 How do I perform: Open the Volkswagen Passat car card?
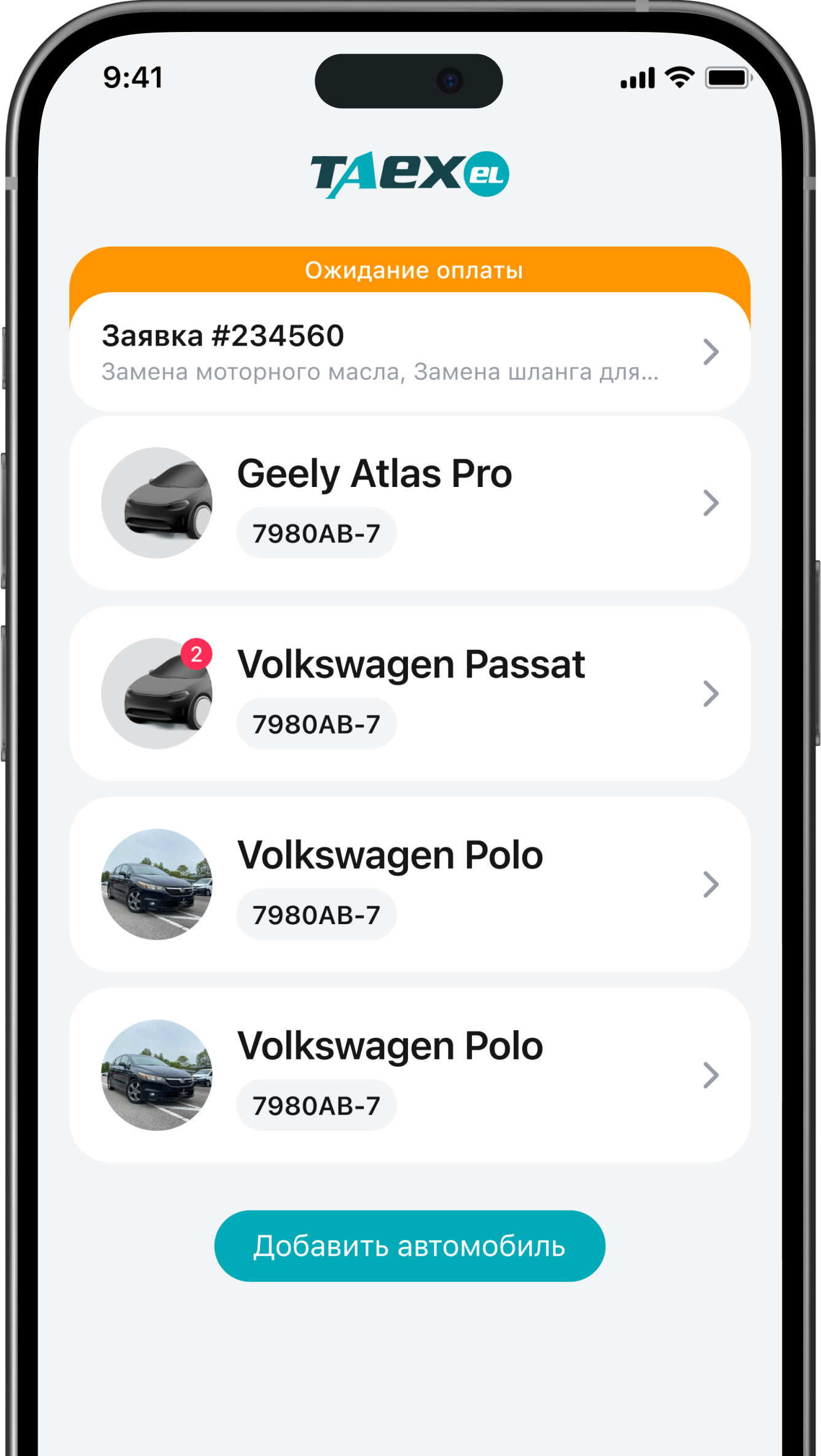(409, 694)
